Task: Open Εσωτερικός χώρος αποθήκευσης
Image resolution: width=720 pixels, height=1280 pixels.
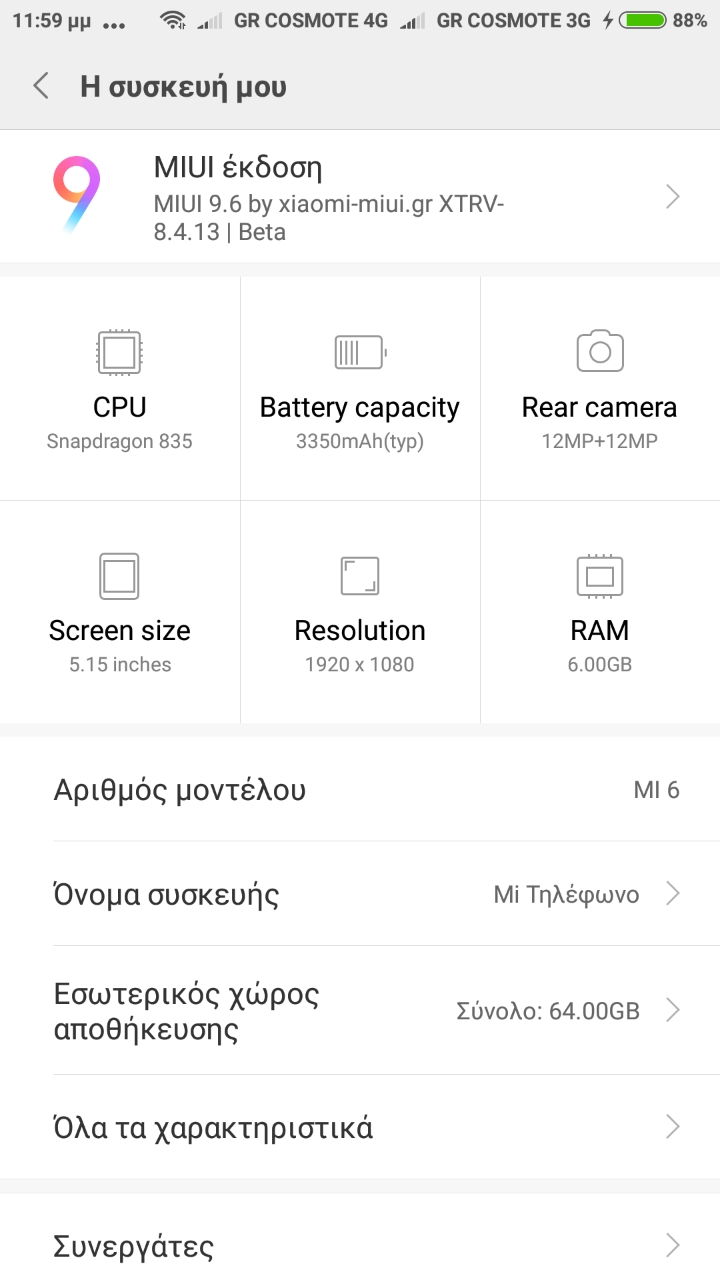Action: coord(360,1011)
